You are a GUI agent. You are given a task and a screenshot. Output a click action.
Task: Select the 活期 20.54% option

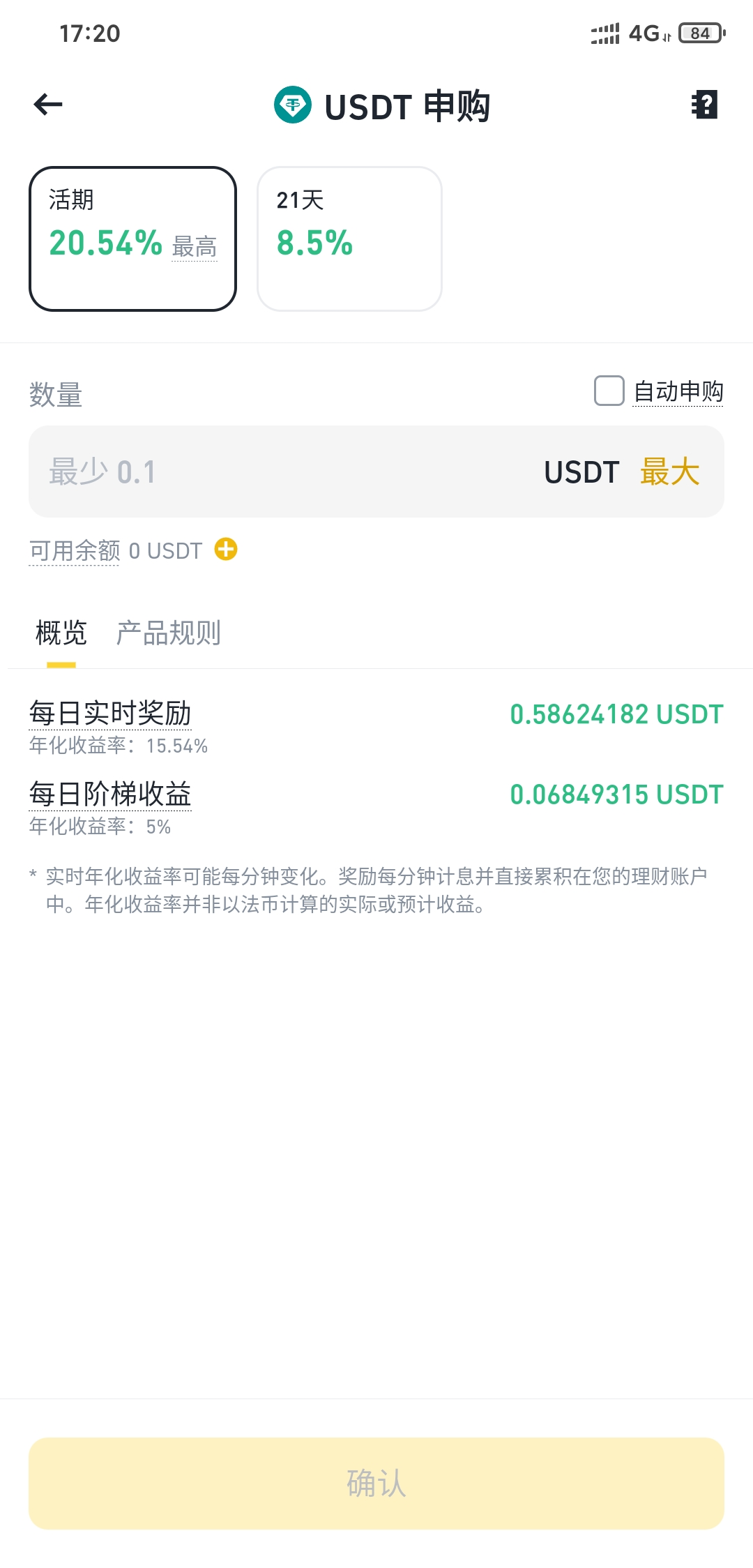click(132, 239)
